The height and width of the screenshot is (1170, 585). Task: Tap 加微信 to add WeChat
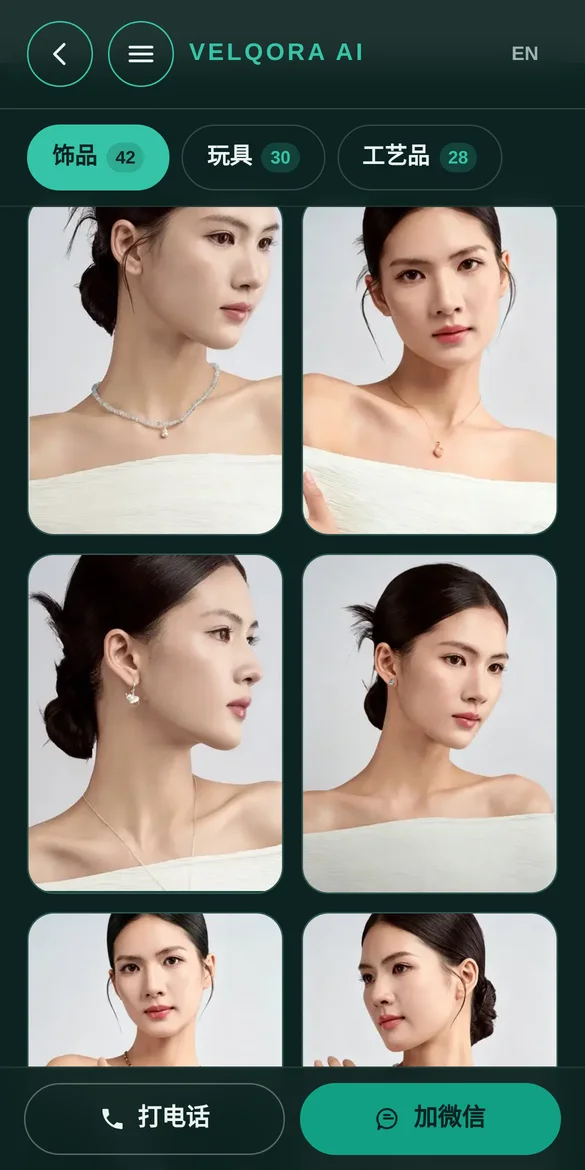pos(431,1119)
